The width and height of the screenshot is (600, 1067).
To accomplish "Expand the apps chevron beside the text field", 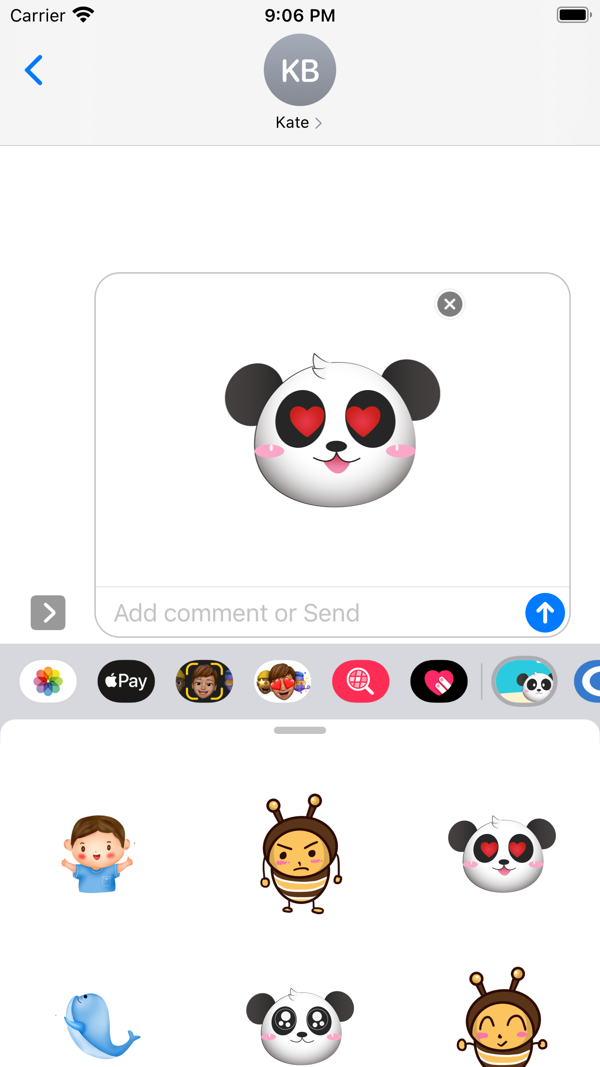I will [48, 612].
